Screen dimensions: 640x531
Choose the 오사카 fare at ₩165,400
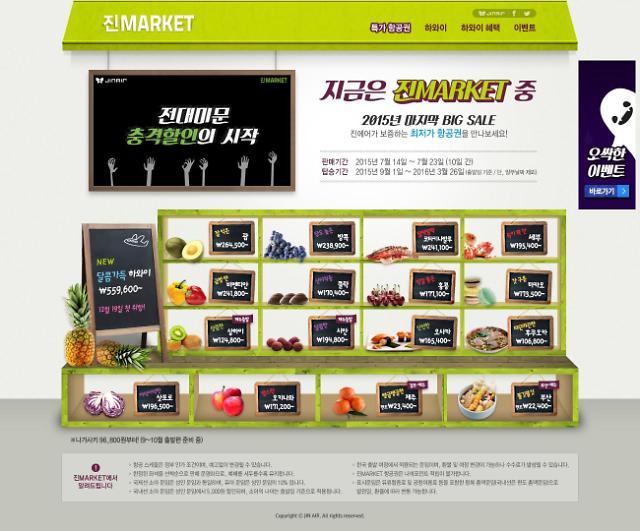(x=434, y=333)
